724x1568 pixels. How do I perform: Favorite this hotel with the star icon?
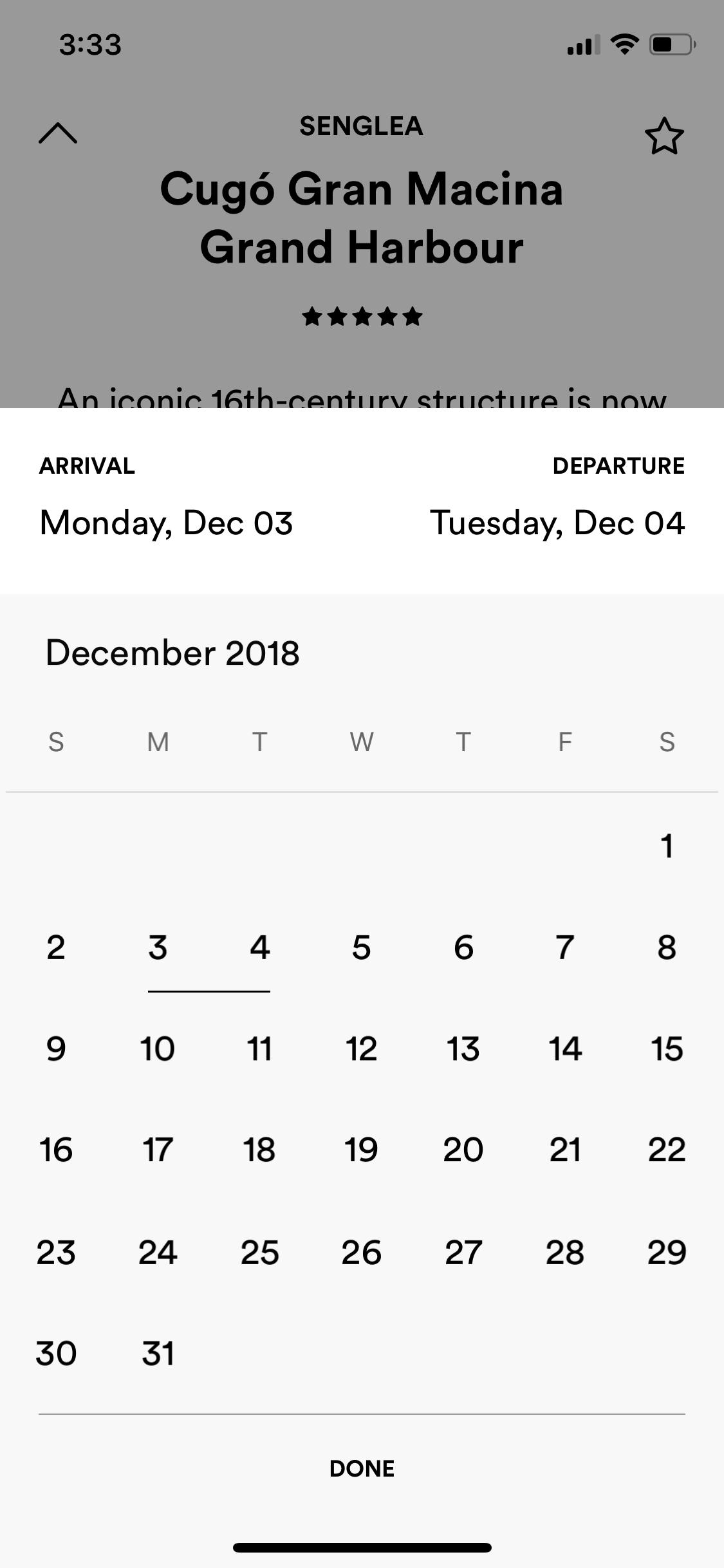(x=664, y=136)
